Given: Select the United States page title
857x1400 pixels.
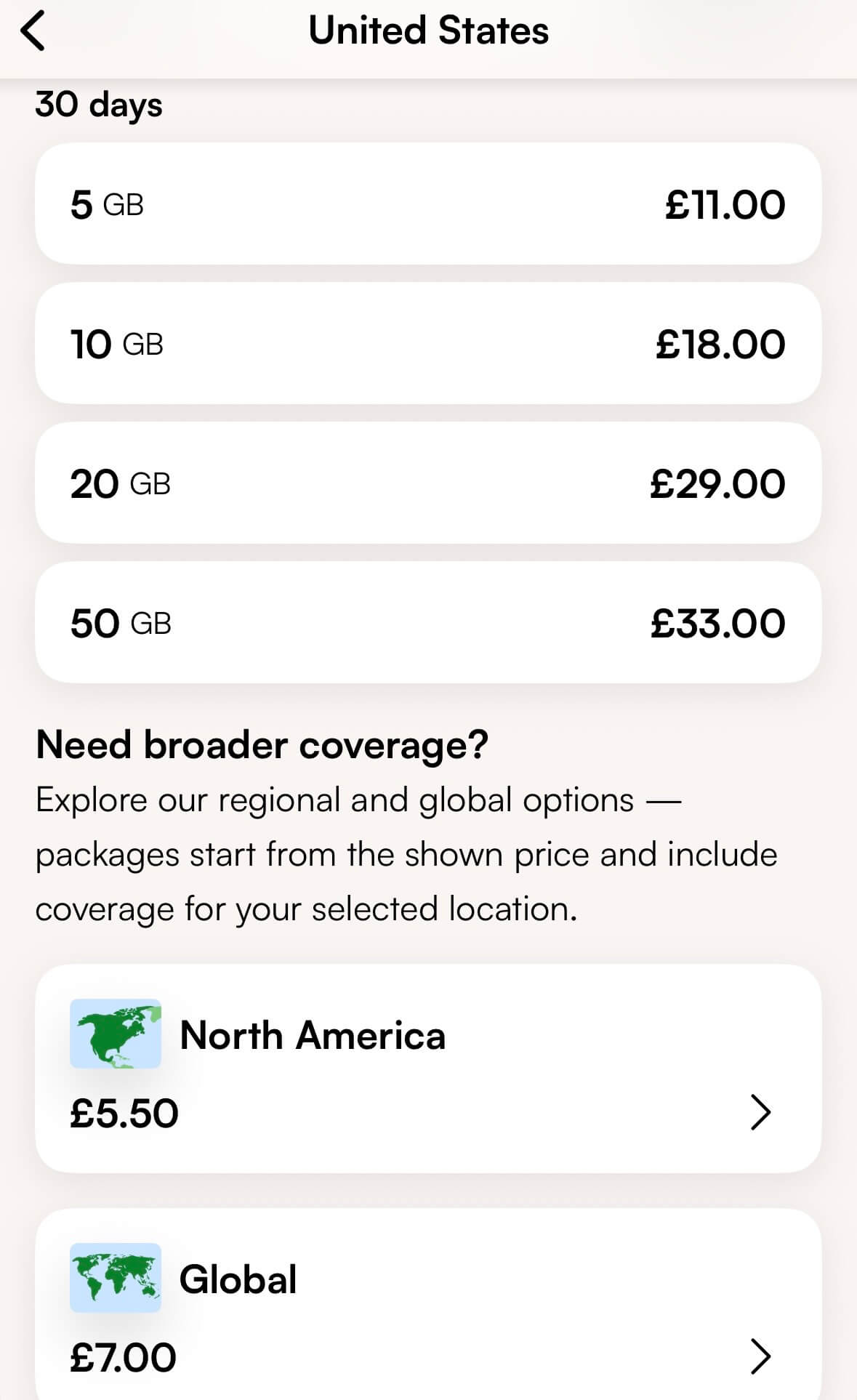Looking at the screenshot, I should pyautogui.click(x=428, y=30).
